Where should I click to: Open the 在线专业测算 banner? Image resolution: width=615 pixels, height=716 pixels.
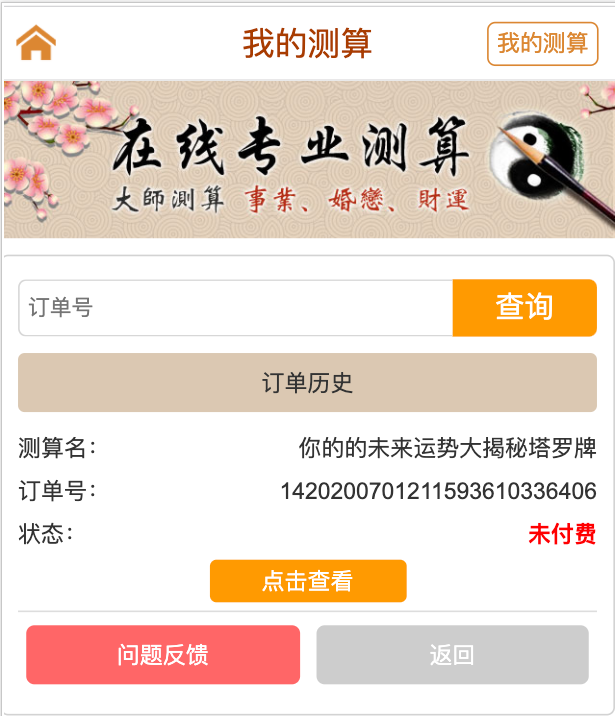307,160
